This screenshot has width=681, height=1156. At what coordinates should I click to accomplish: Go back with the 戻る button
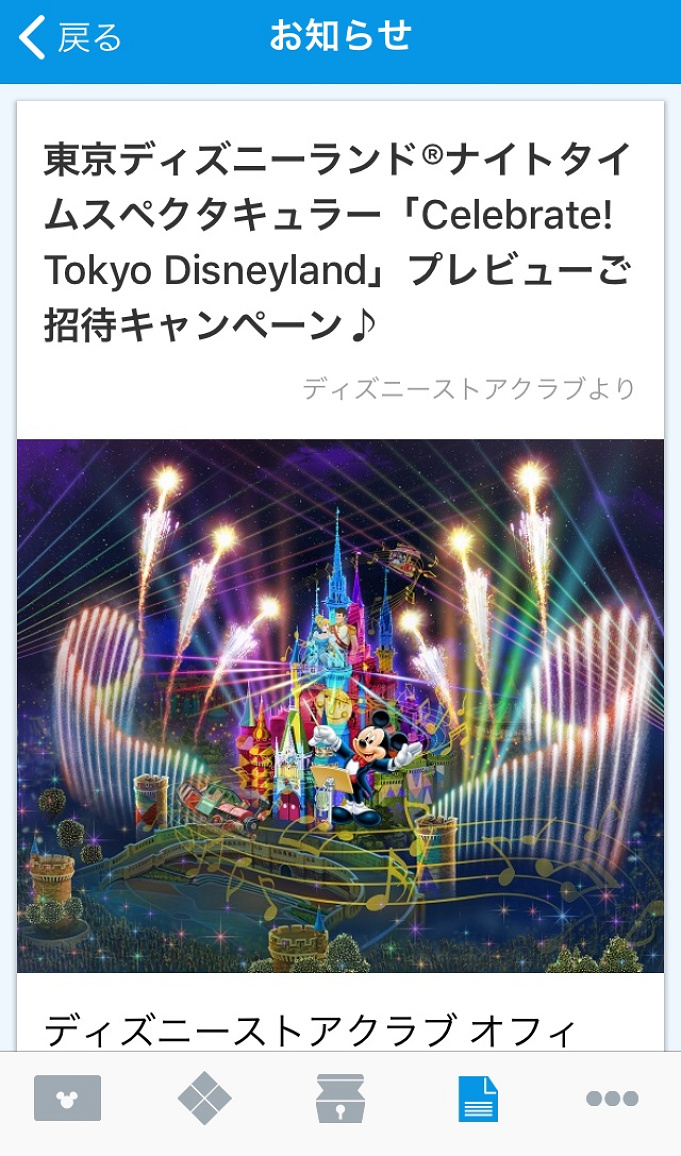click(70, 38)
